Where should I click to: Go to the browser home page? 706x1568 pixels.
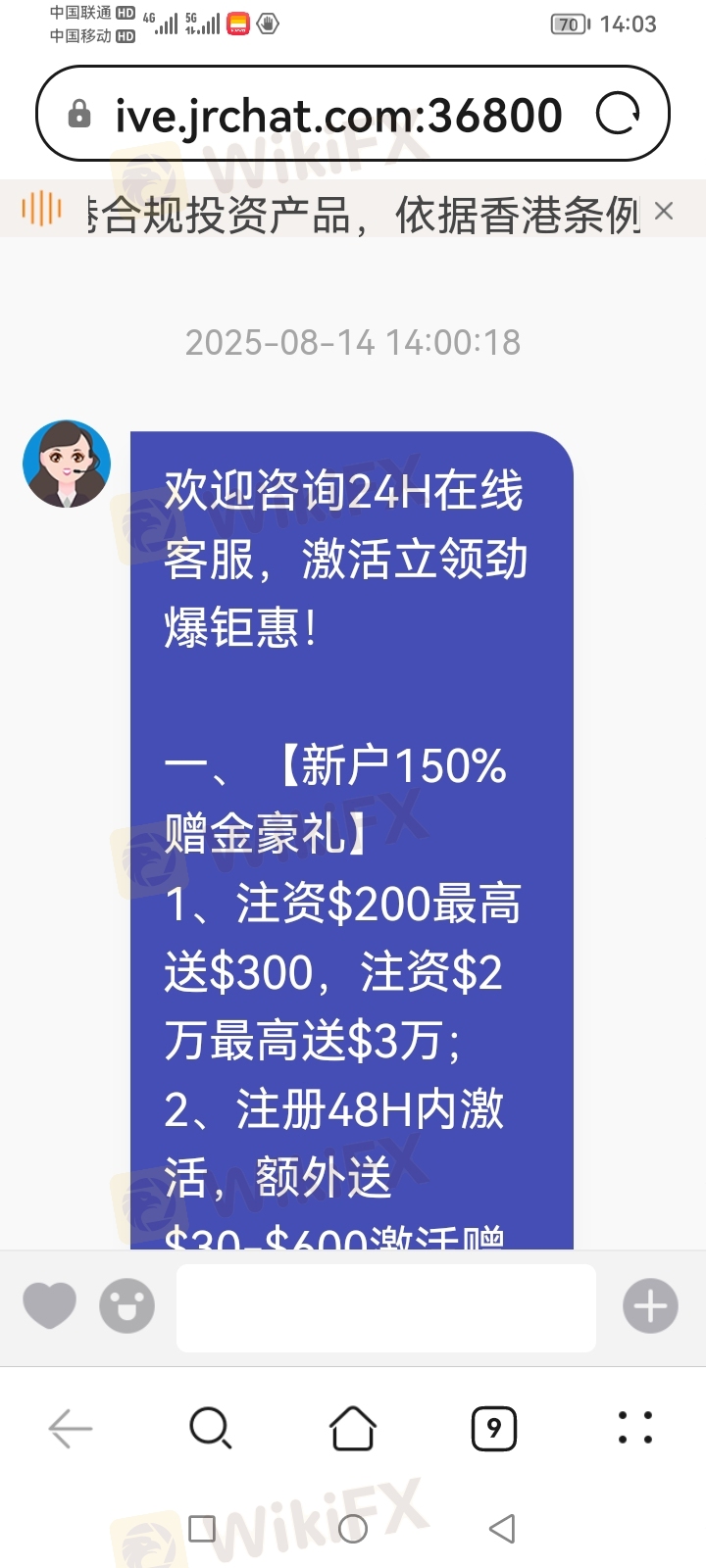[x=353, y=1429]
